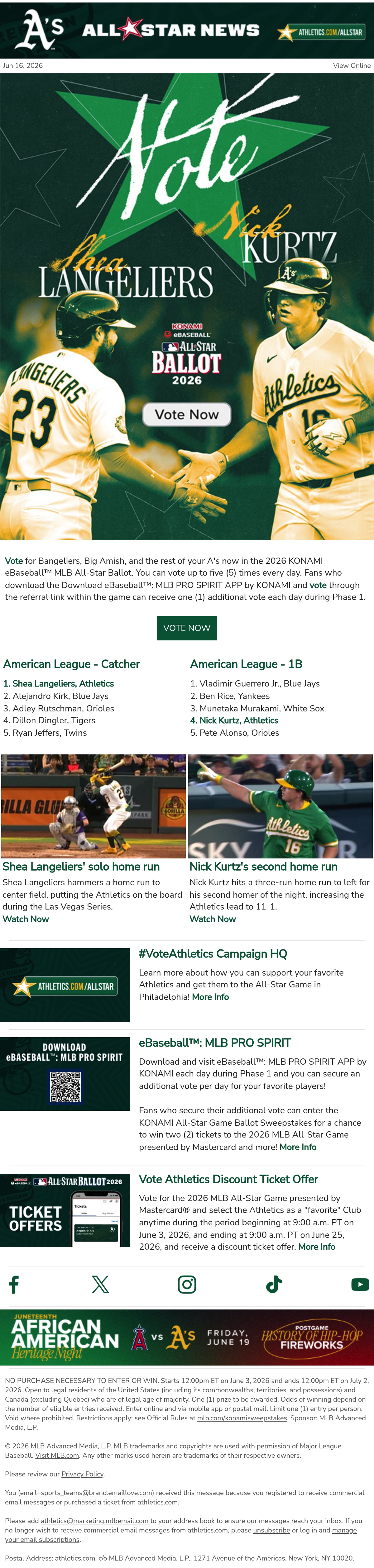The width and height of the screenshot is (374, 1568).
Task: Open More Info for #VoteAthletics Campaign HQ
Action: pos(210,996)
